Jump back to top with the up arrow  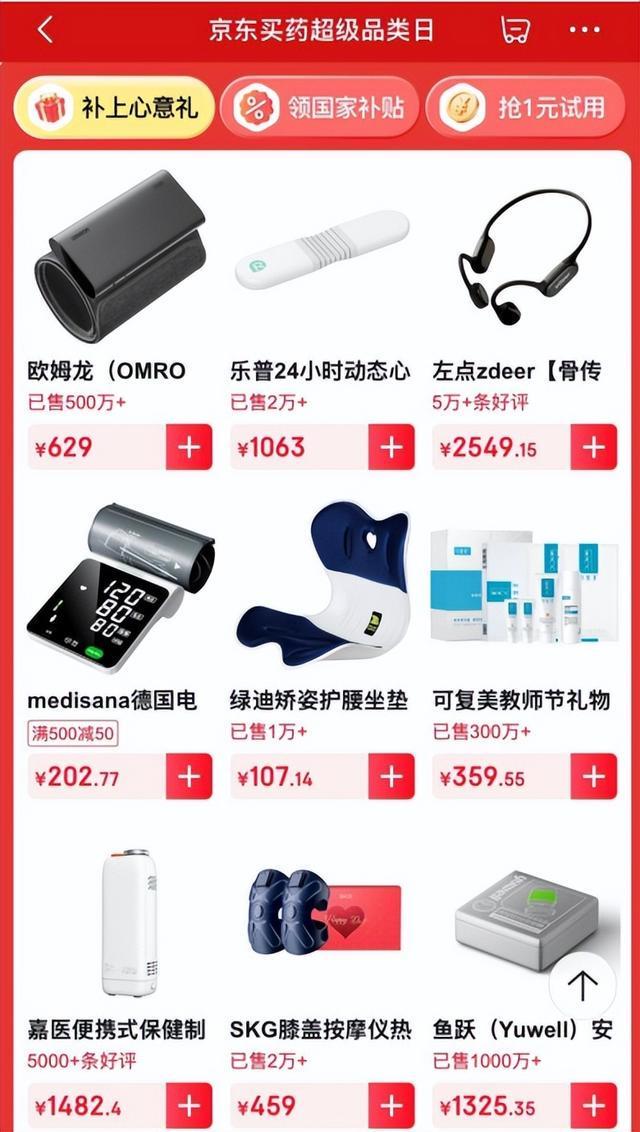point(583,986)
